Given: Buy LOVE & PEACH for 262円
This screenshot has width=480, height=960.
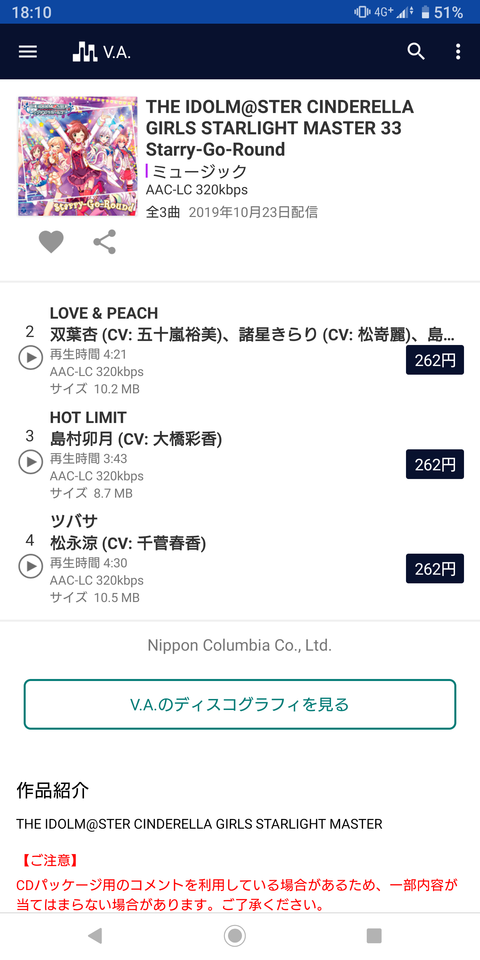Looking at the screenshot, I should (435, 360).
